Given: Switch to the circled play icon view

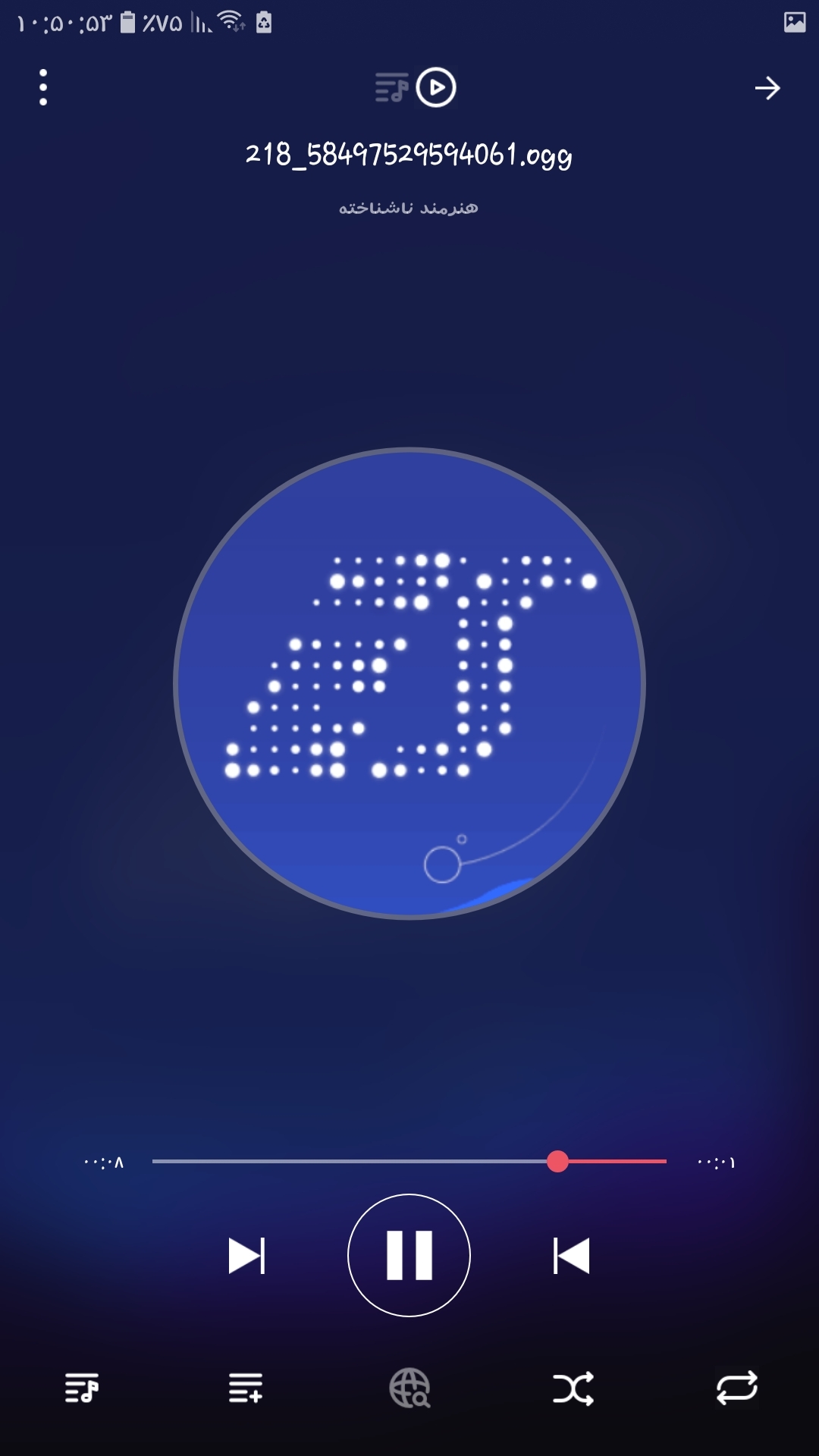Looking at the screenshot, I should click(x=436, y=87).
